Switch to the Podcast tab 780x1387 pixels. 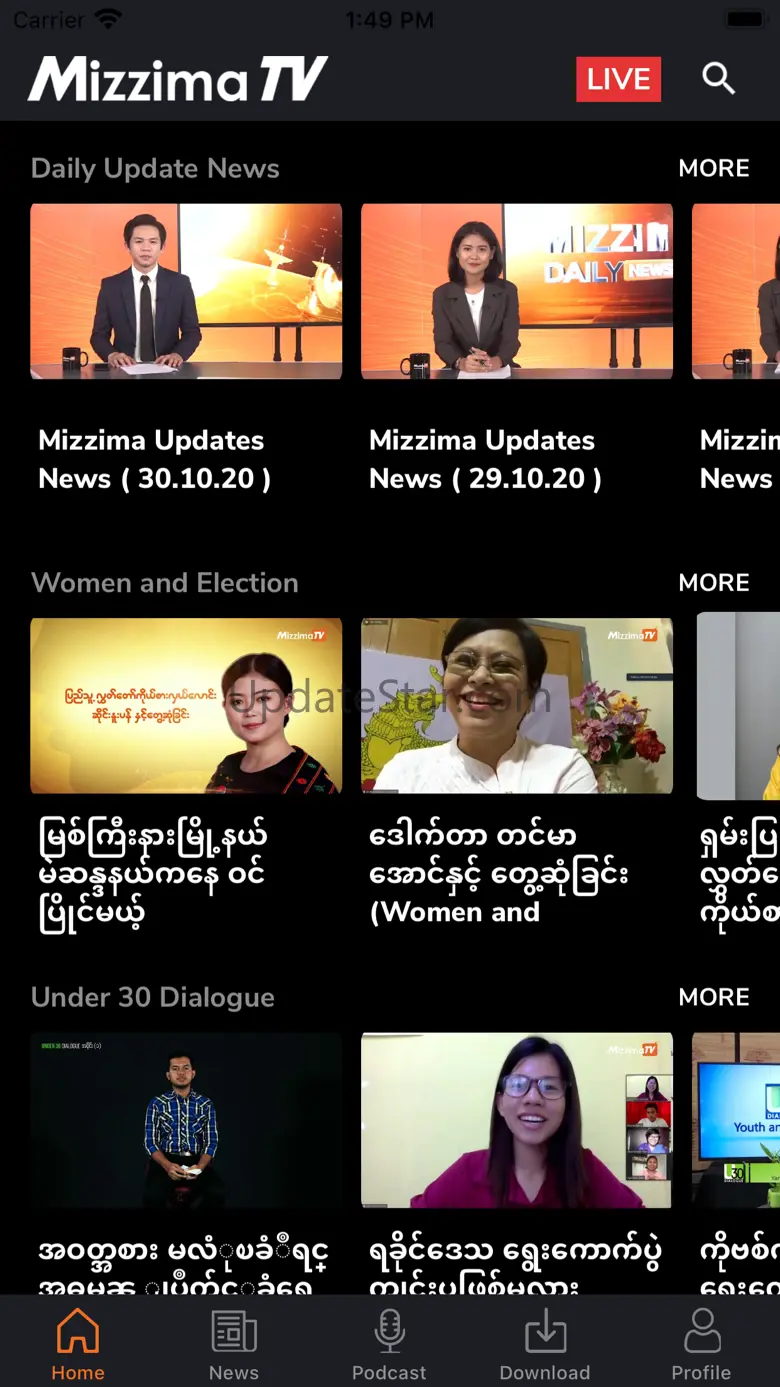point(389,1344)
